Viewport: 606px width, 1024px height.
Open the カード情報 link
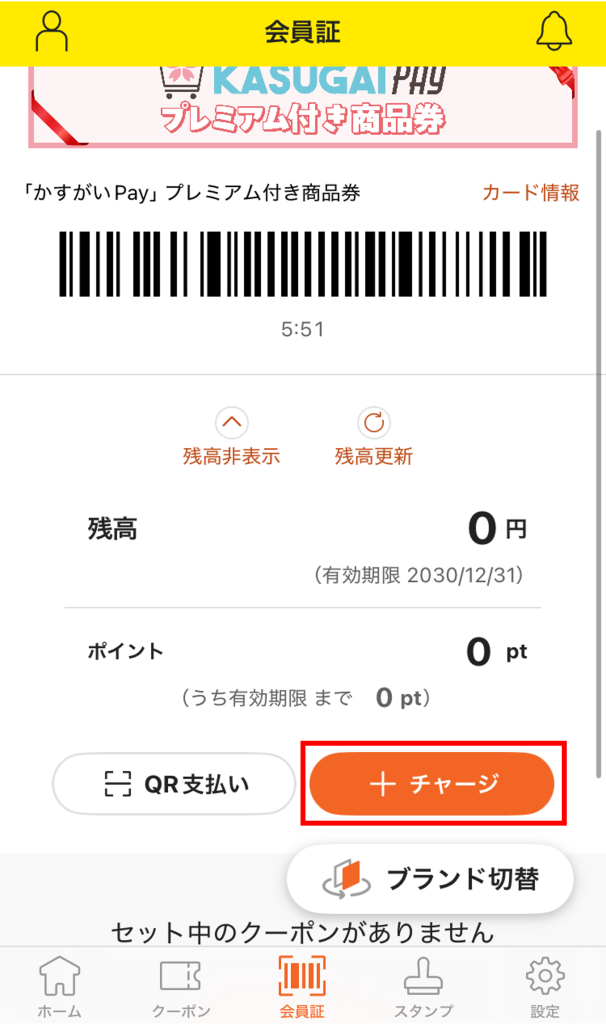pyautogui.click(x=530, y=193)
